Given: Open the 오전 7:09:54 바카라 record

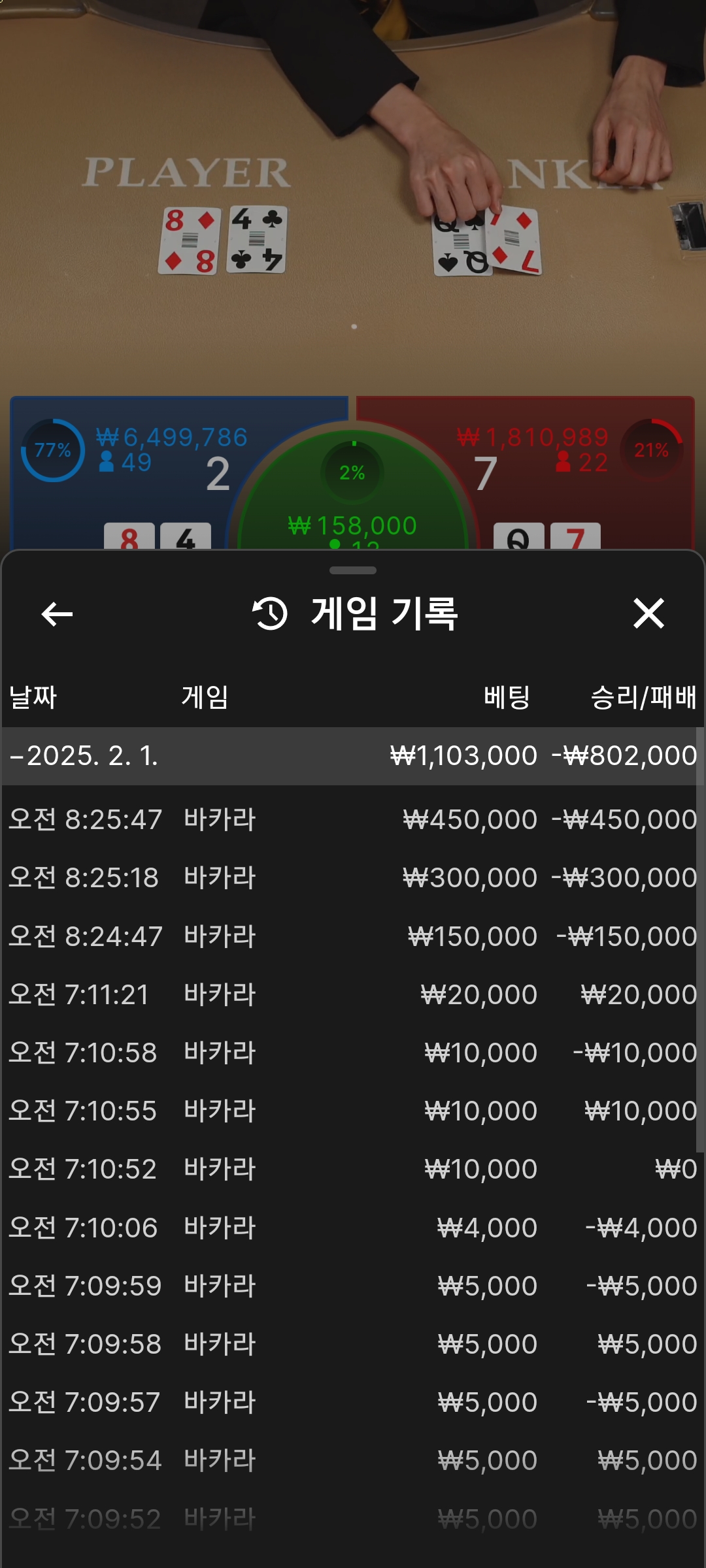Looking at the screenshot, I should (350, 1460).
